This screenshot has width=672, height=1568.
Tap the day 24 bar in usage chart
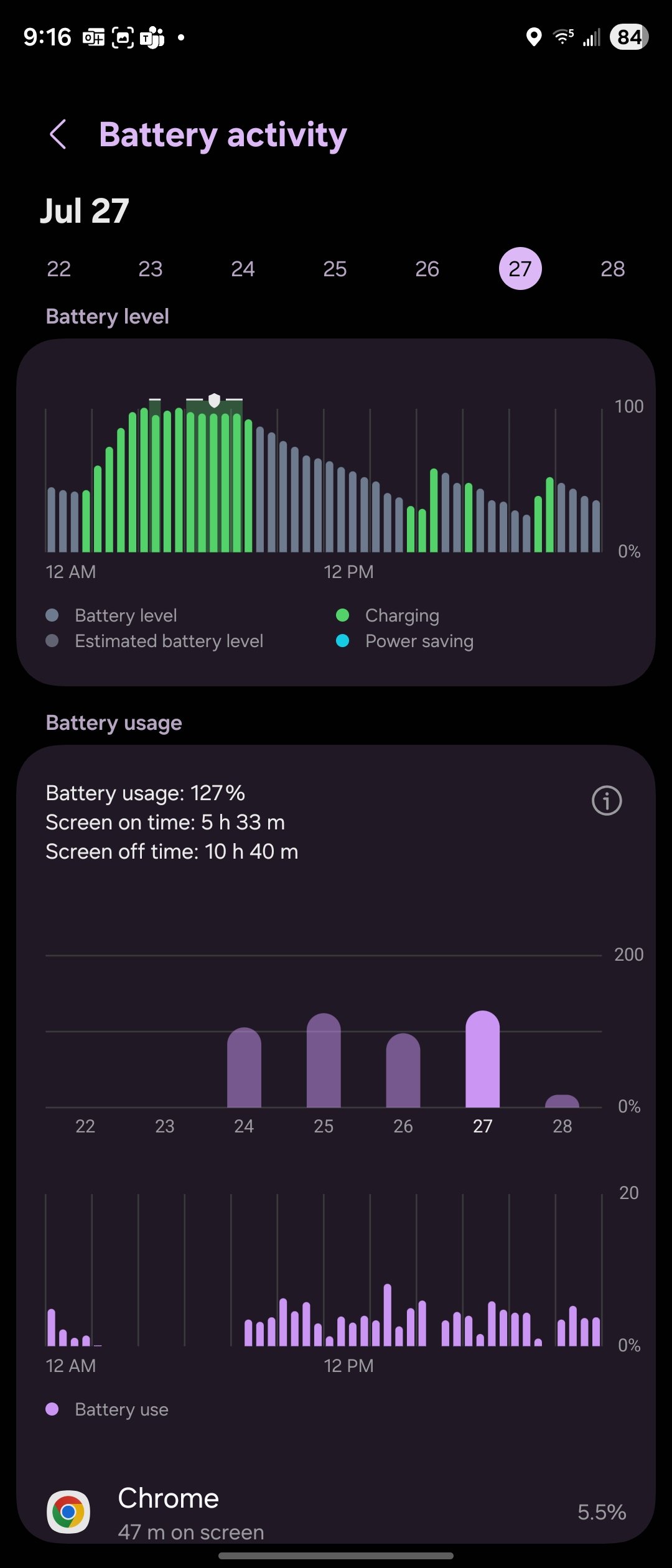(244, 1069)
